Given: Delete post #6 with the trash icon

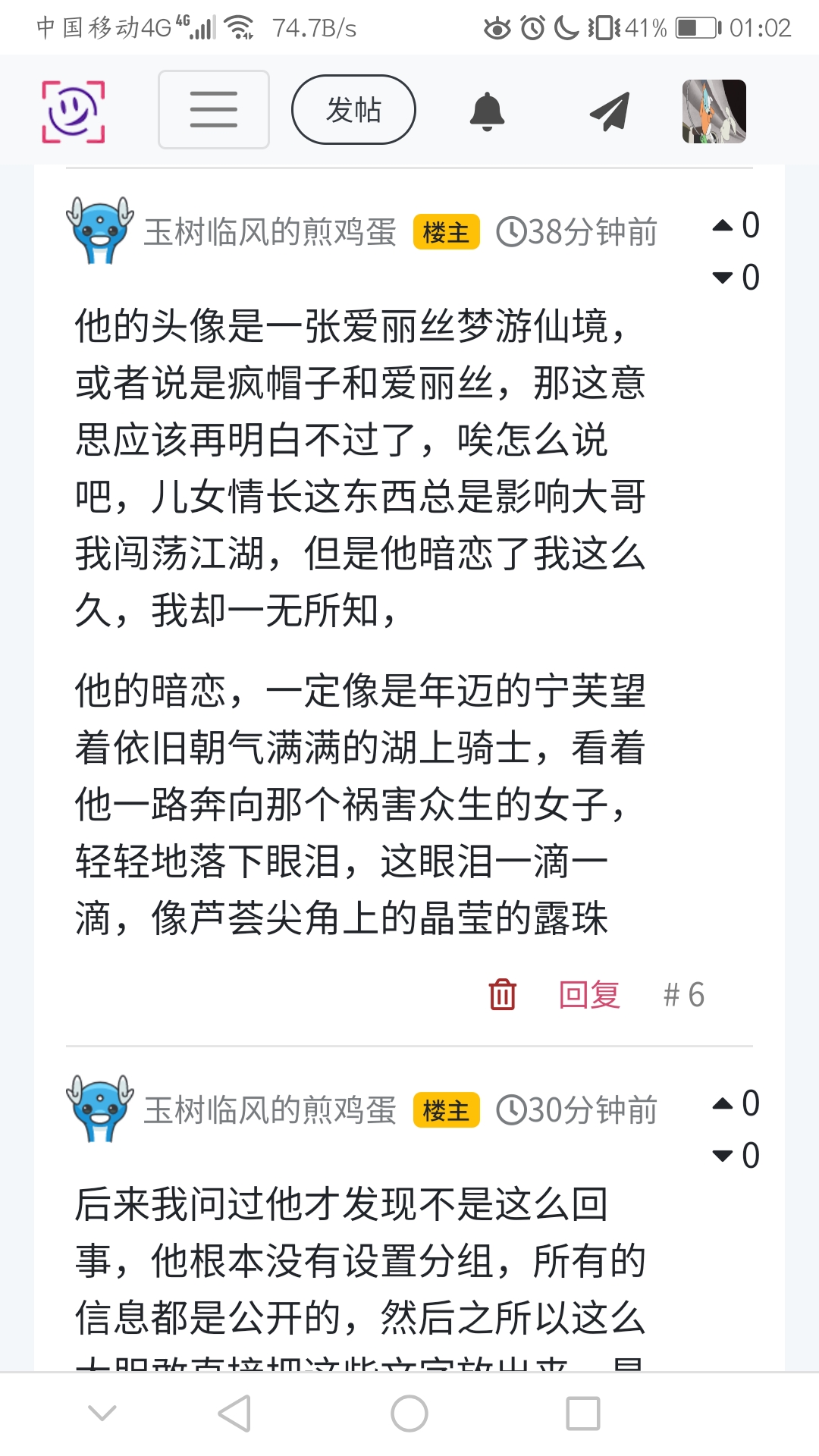Looking at the screenshot, I should coord(502,994).
